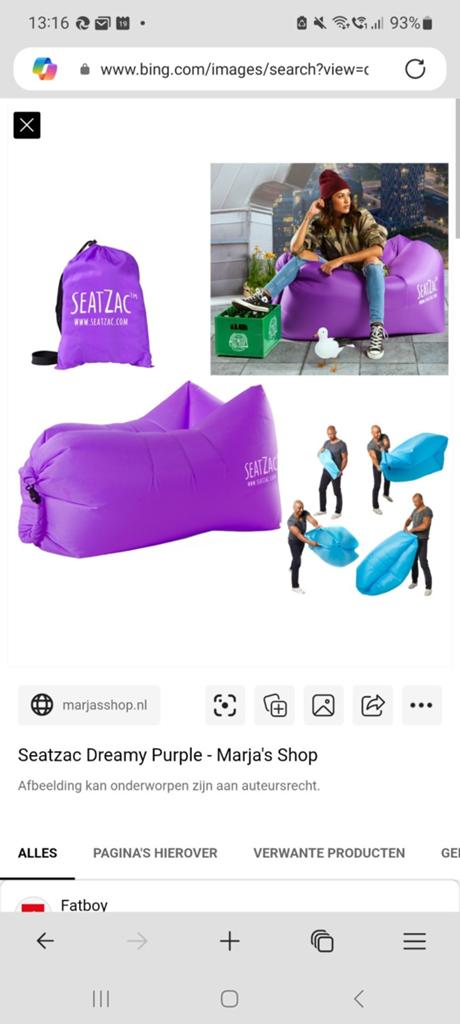Start visual search on this image

pyautogui.click(x=225, y=705)
